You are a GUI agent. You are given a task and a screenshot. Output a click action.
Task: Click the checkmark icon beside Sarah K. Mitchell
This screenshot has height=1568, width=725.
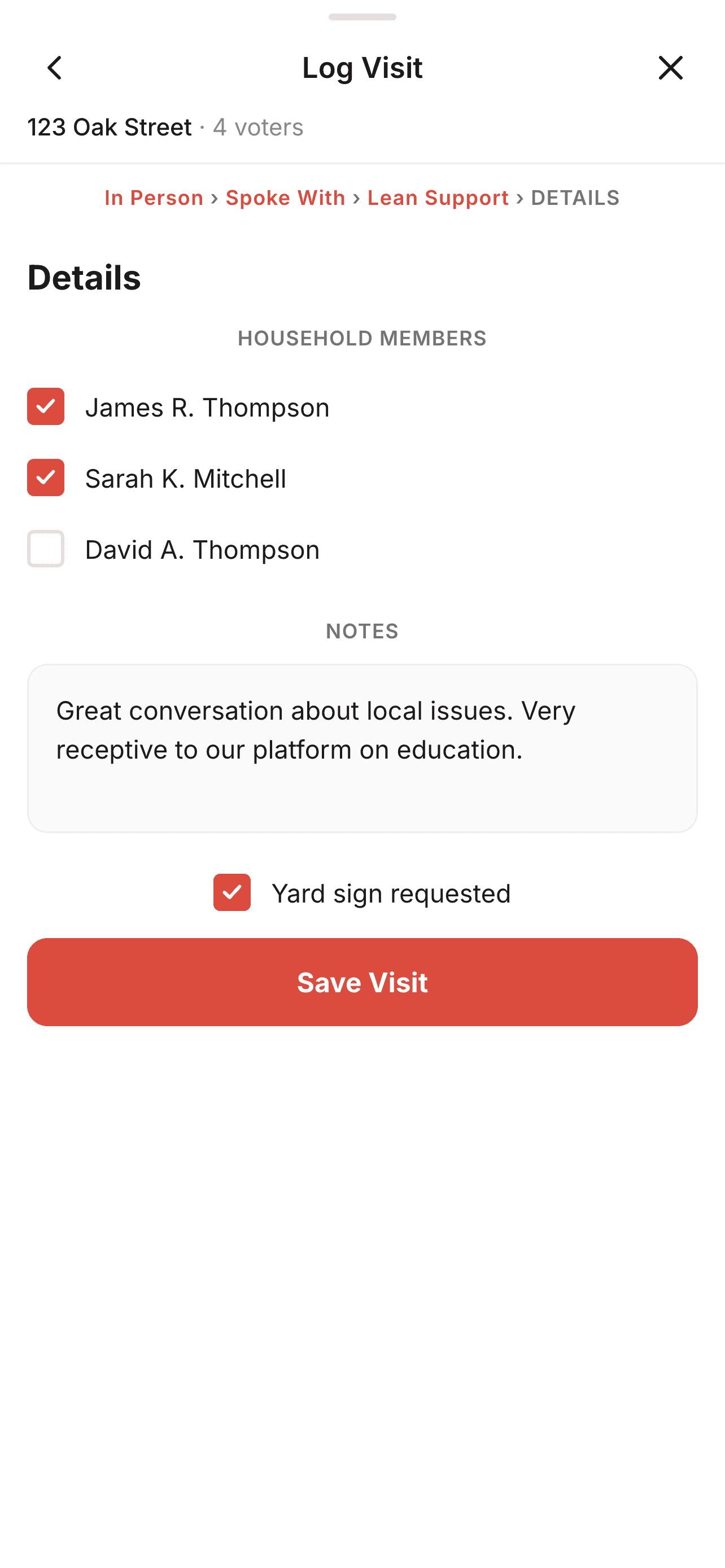point(46,479)
